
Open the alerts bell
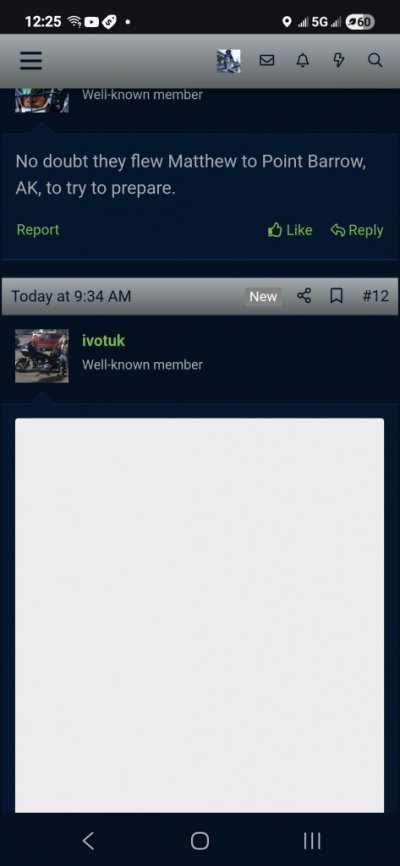click(x=302, y=61)
